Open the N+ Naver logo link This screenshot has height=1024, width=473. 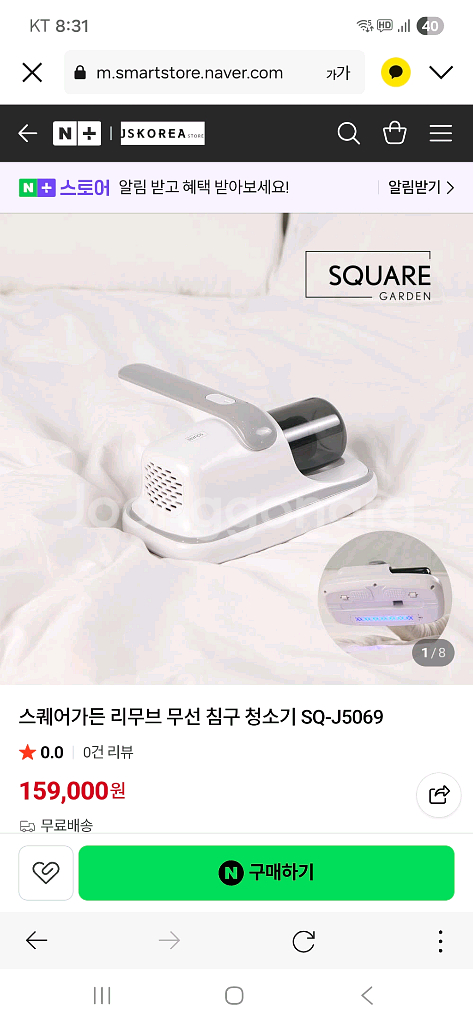pos(76,133)
